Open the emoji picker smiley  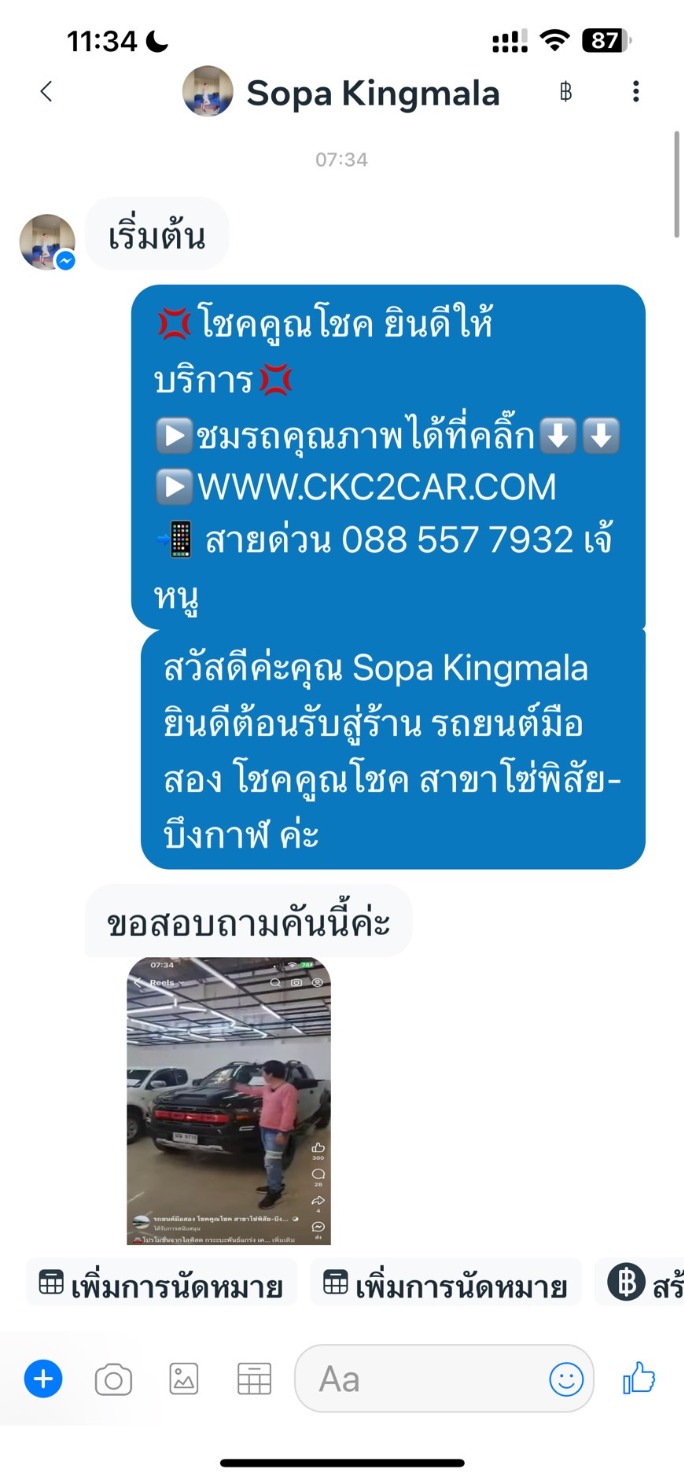pos(566,1380)
